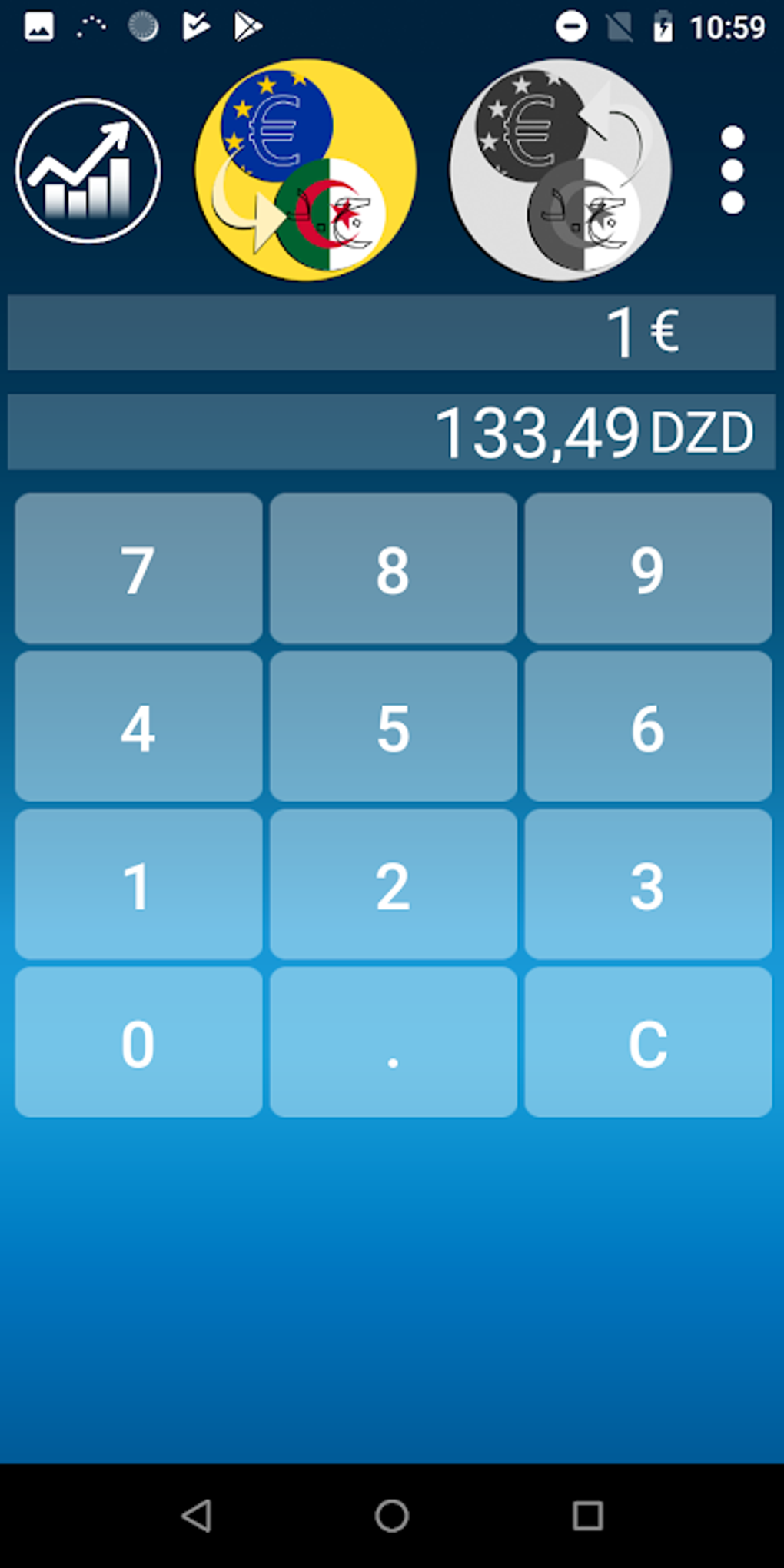Viewport: 784px width, 1568px height.
Task: Open recent apps from navigation bar
Action: pyautogui.click(x=588, y=1516)
